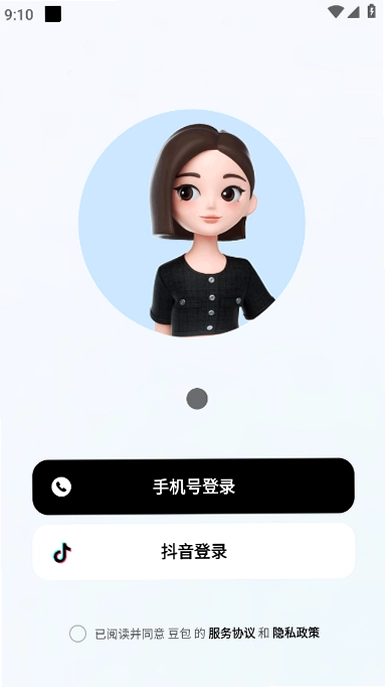Open the 隐私政策 privacy policy link
This screenshot has width=385, height=687.
[x=296, y=633]
